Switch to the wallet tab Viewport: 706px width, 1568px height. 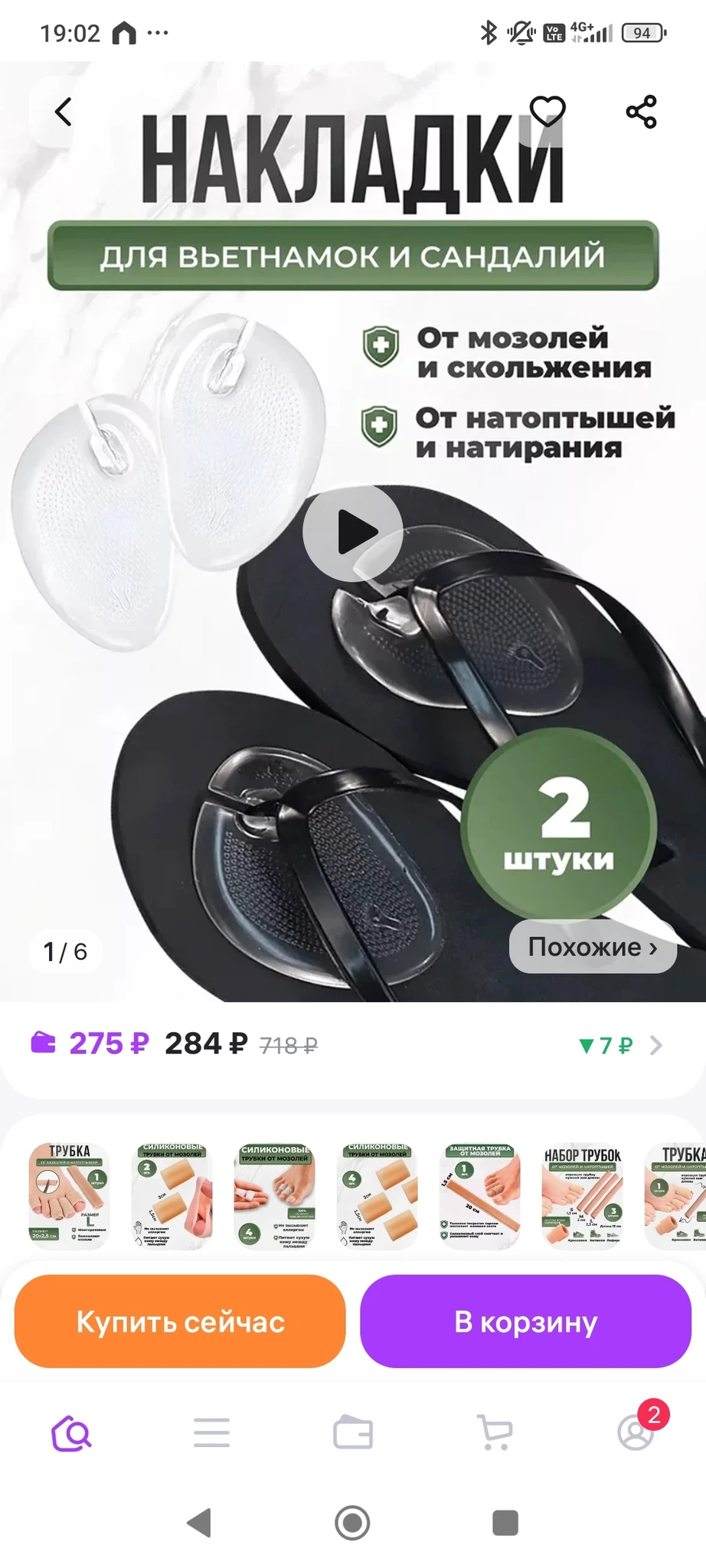pyautogui.click(x=353, y=1432)
